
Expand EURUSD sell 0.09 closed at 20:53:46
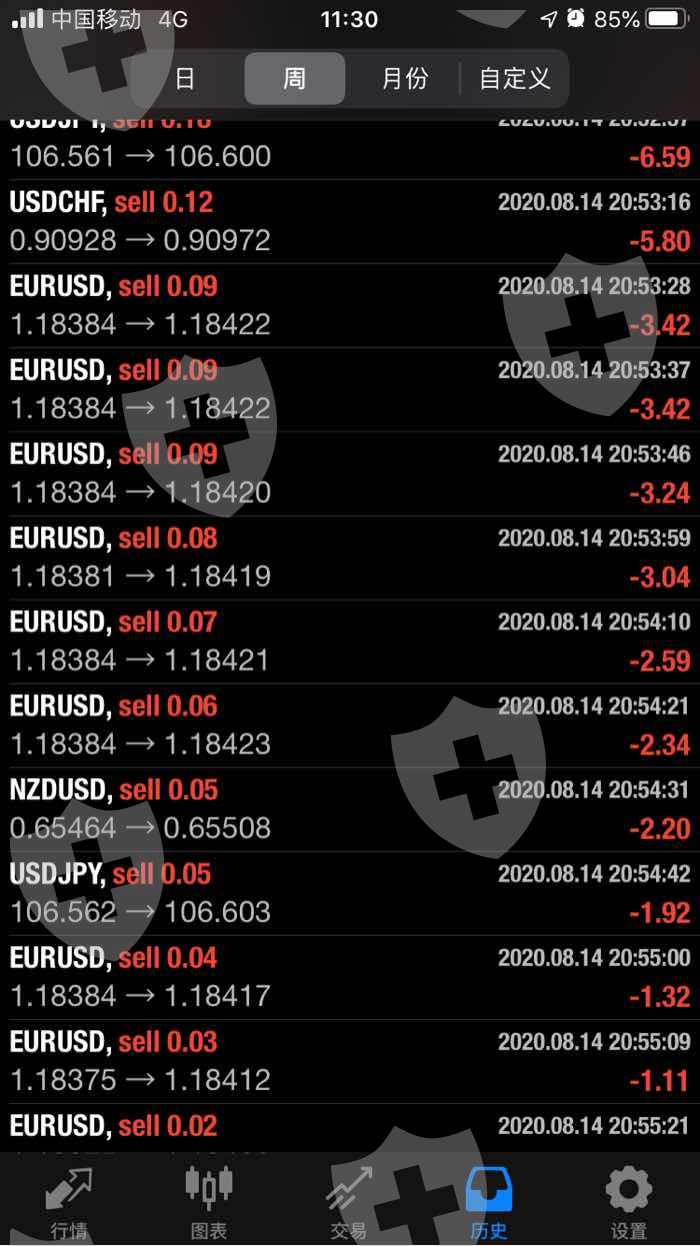[350, 473]
